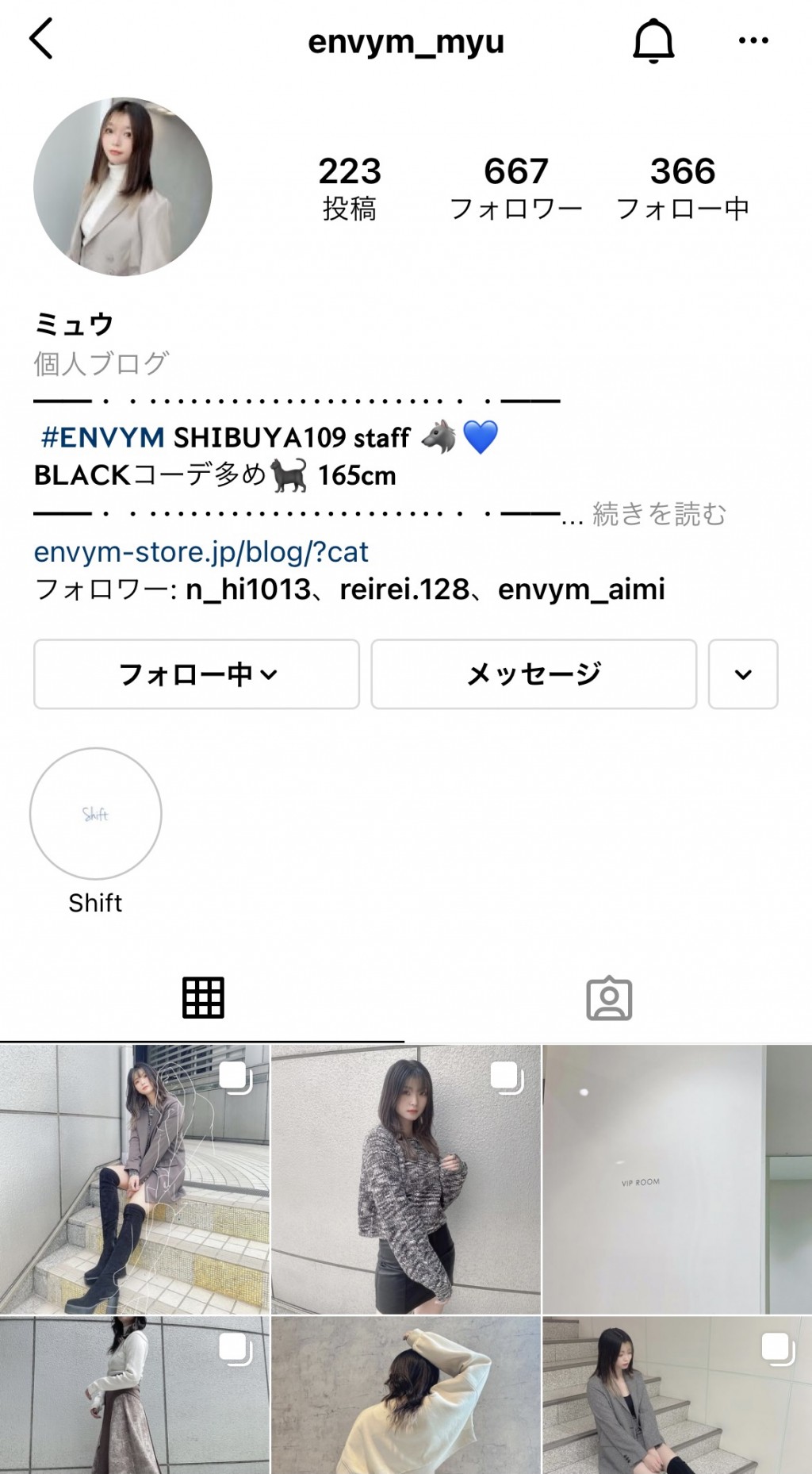This screenshot has height=1474, width=812.
Task: Tap the フォロー中 button
Action: pos(197,674)
